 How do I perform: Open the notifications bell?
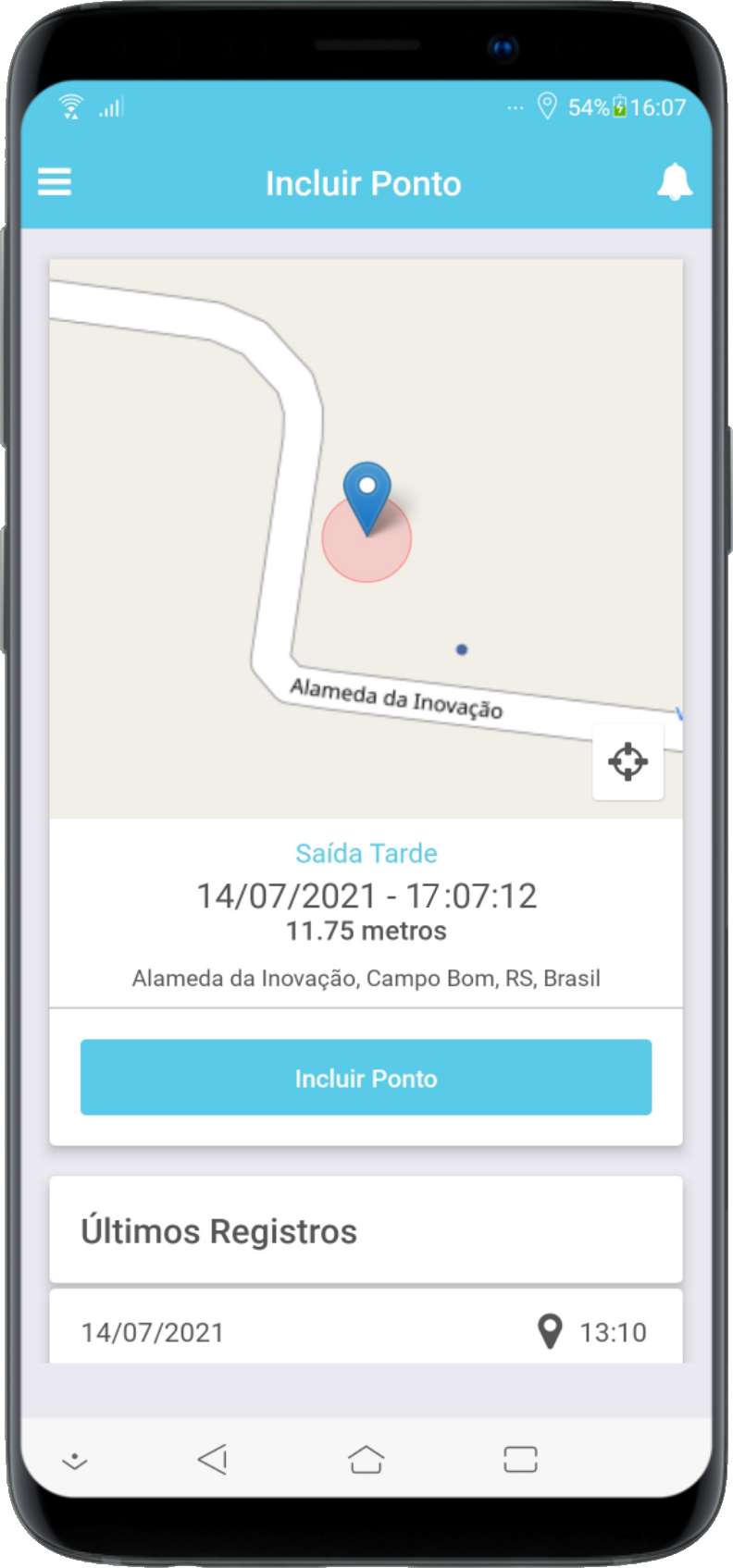pos(674,181)
